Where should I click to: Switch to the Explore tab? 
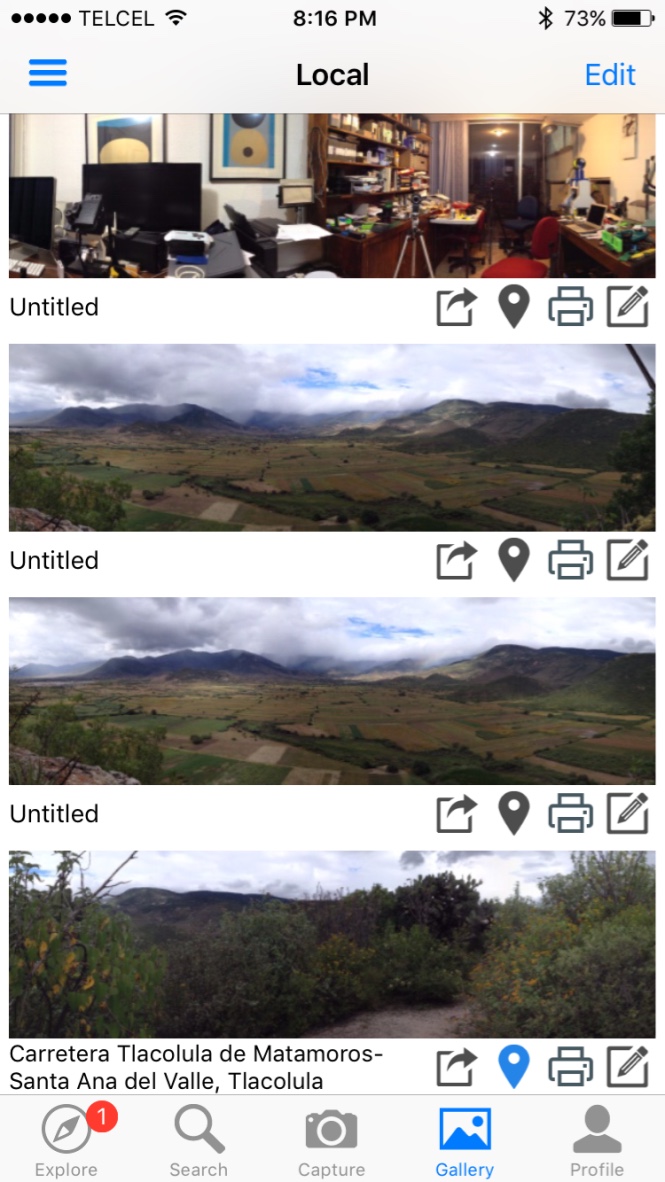point(66,1142)
